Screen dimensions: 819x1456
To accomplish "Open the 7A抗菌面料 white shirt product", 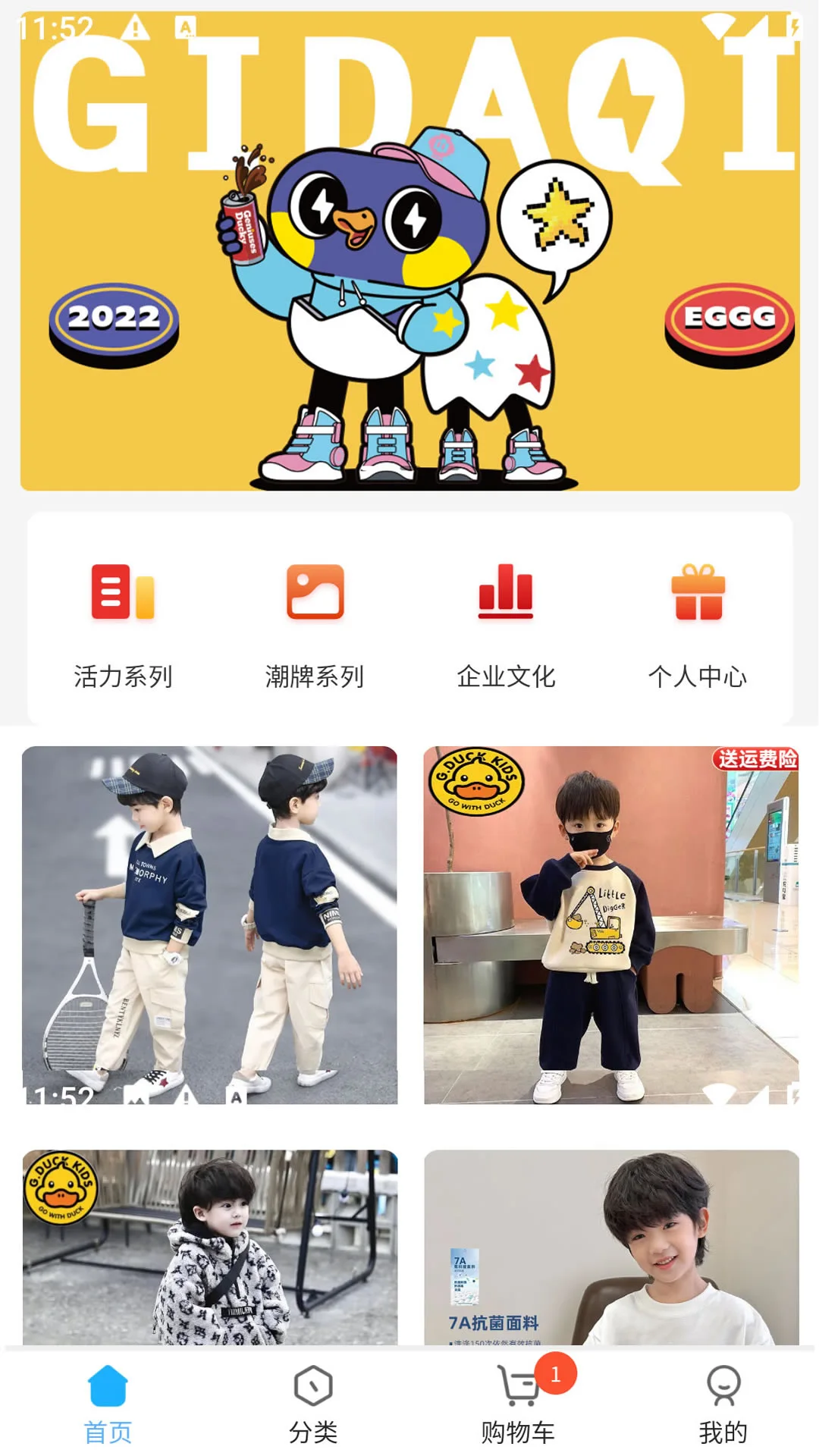I will click(611, 1247).
